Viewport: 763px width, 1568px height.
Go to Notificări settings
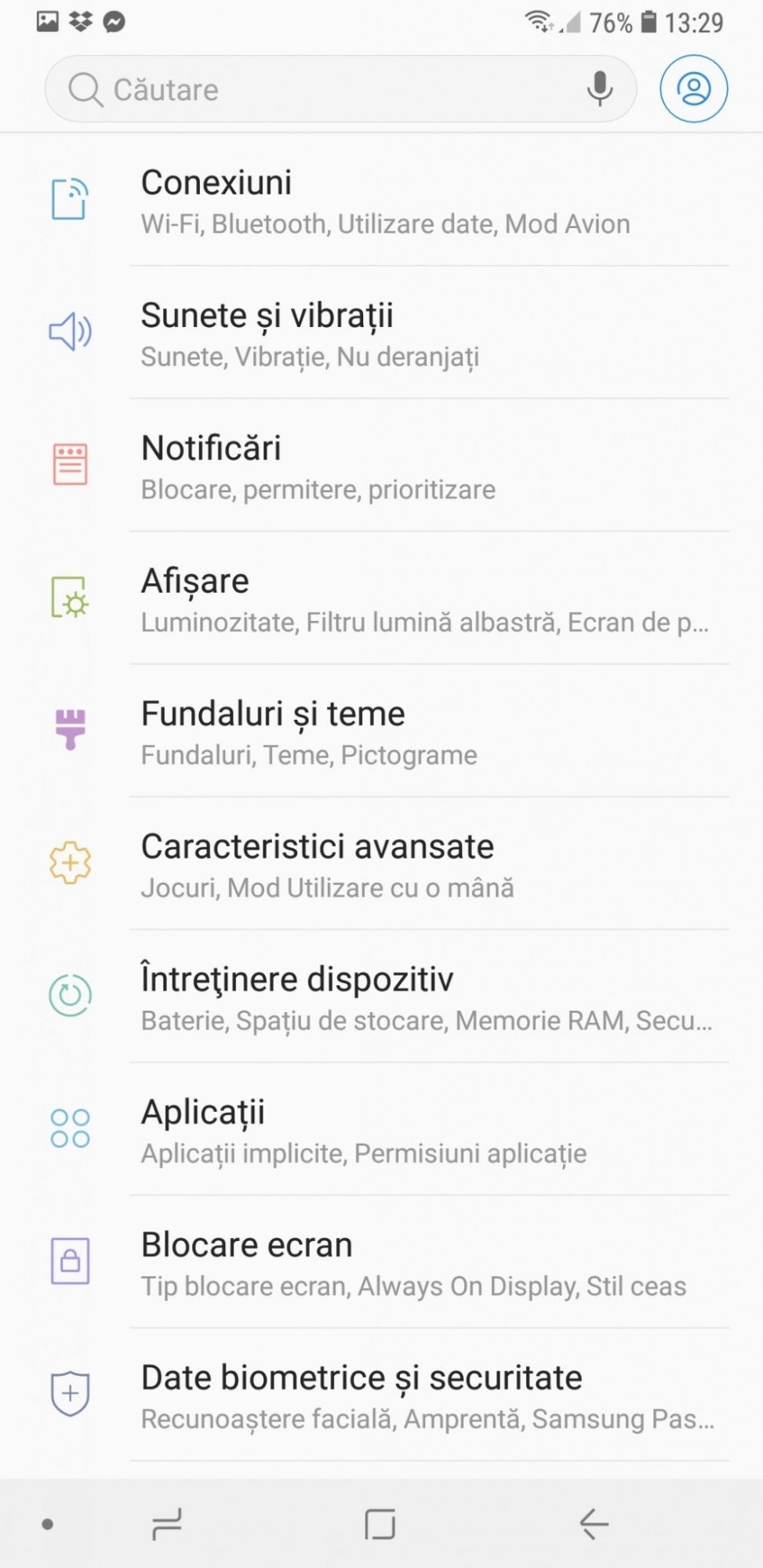coord(384,466)
